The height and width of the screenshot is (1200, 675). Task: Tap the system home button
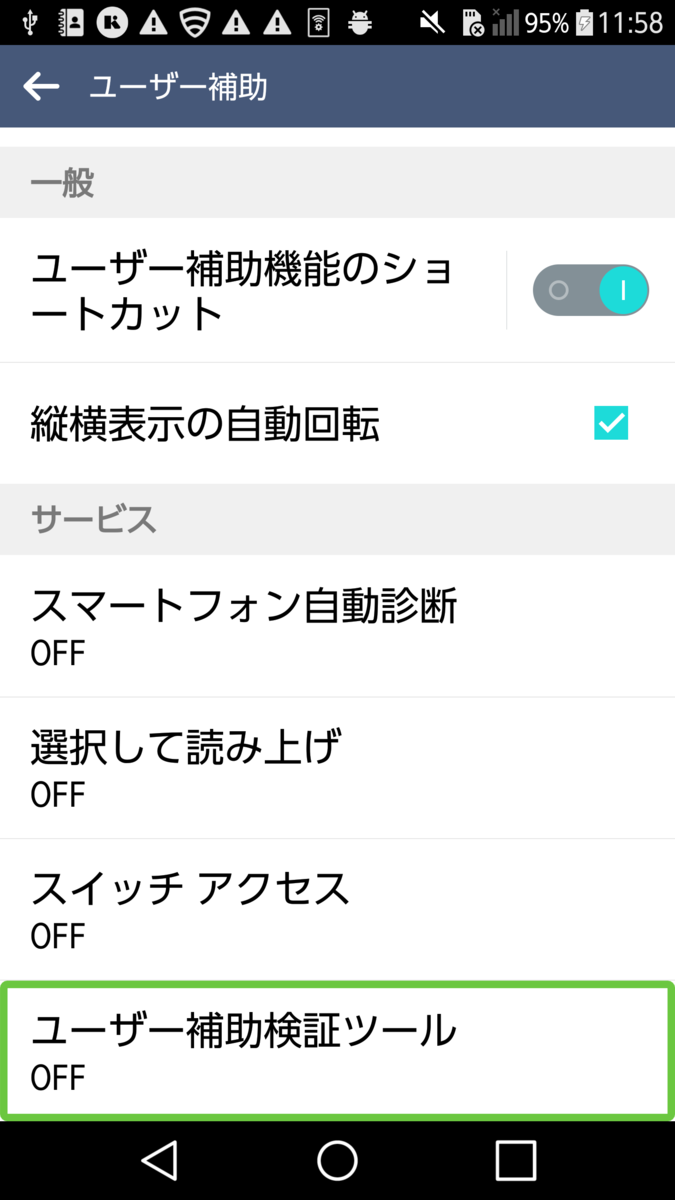point(337,1161)
